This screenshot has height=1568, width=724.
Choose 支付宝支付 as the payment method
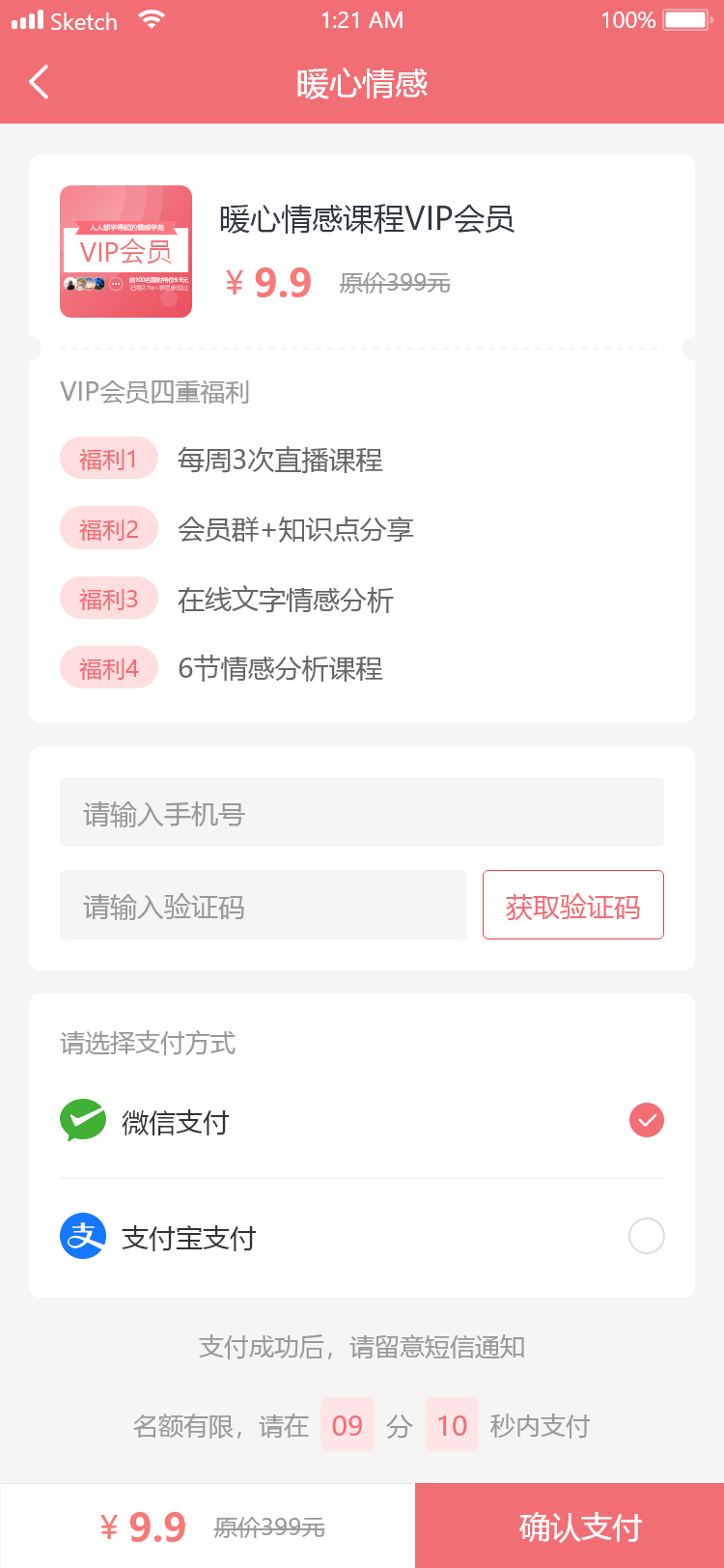coord(646,1236)
